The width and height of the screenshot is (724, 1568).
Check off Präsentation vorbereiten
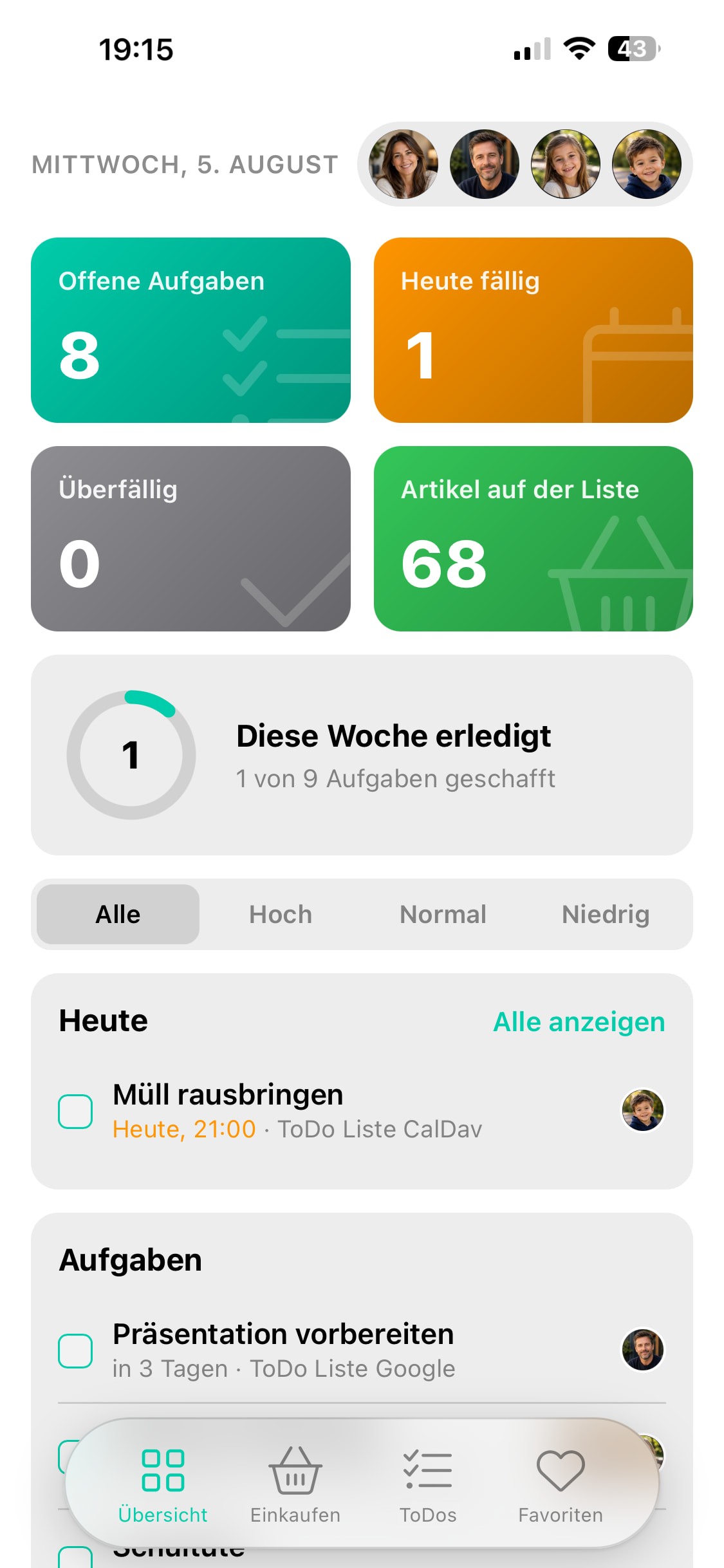(x=75, y=1350)
